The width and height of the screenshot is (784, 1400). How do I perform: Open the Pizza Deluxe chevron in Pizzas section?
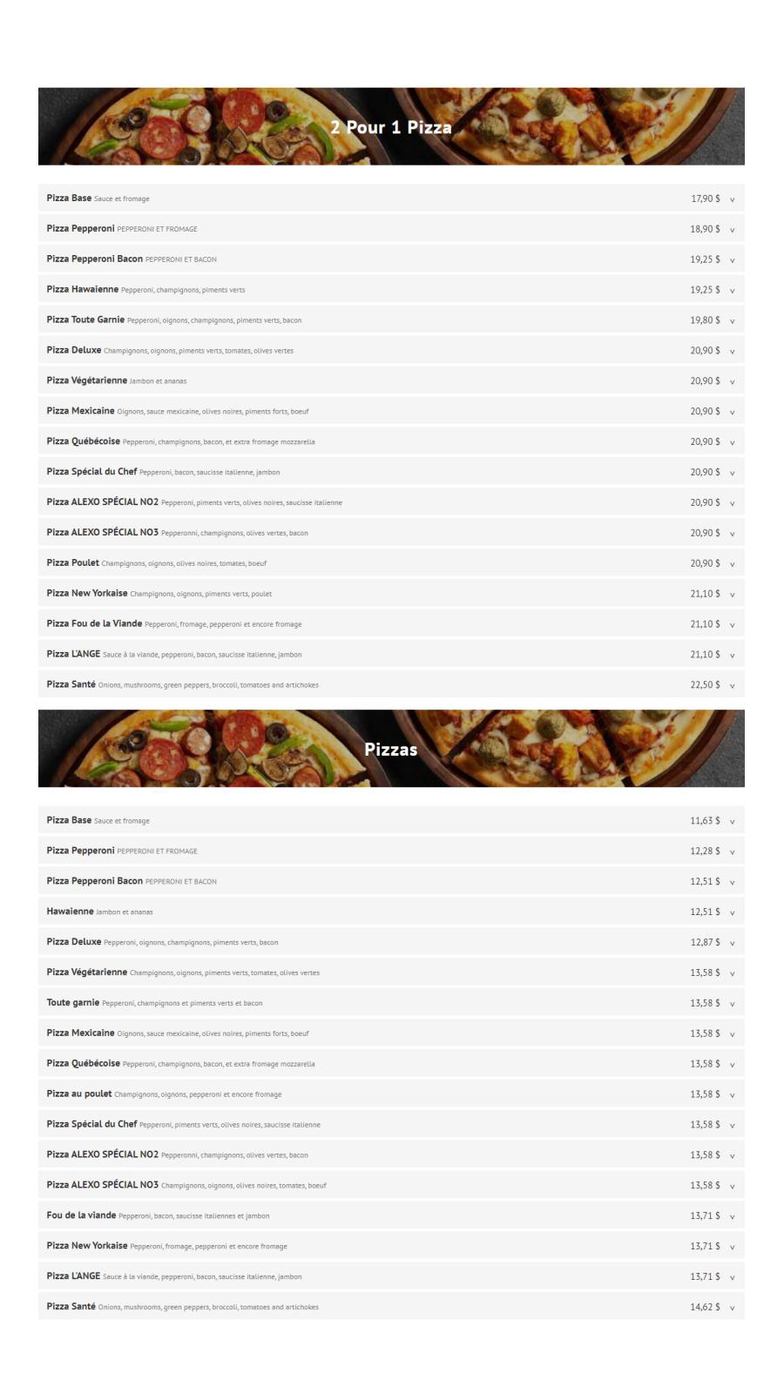click(x=733, y=941)
